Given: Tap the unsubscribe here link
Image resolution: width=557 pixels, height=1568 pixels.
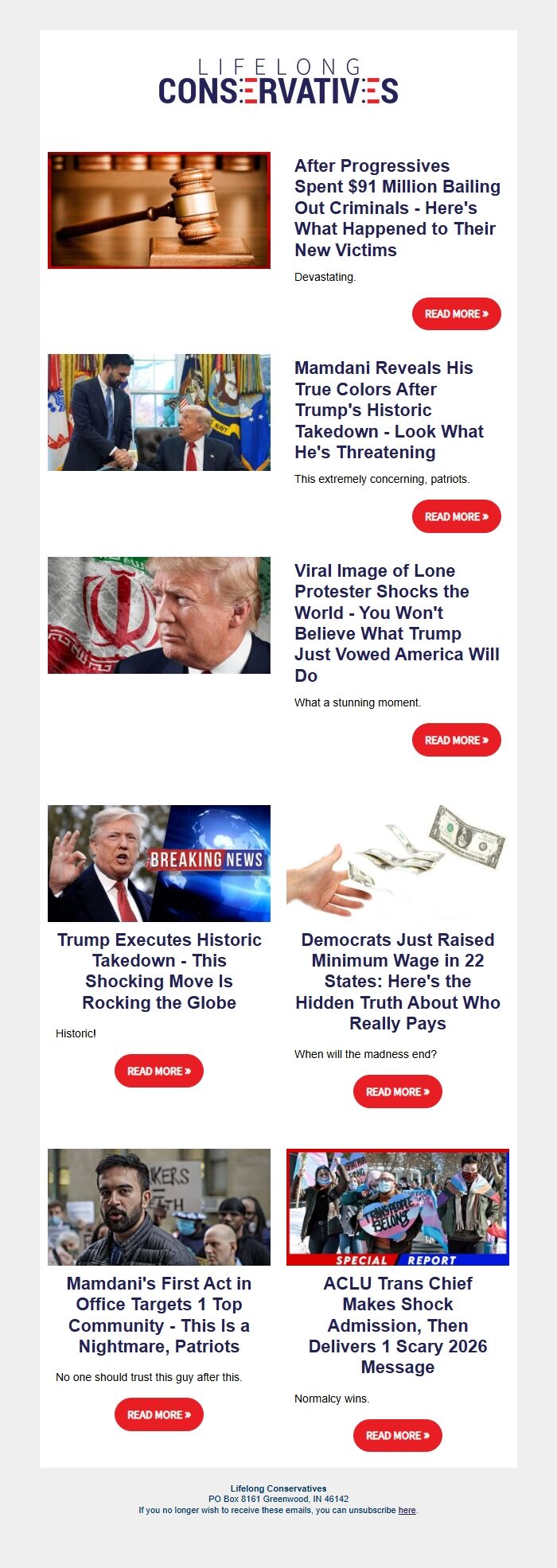Looking at the screenshot, I should [407, 1510].
